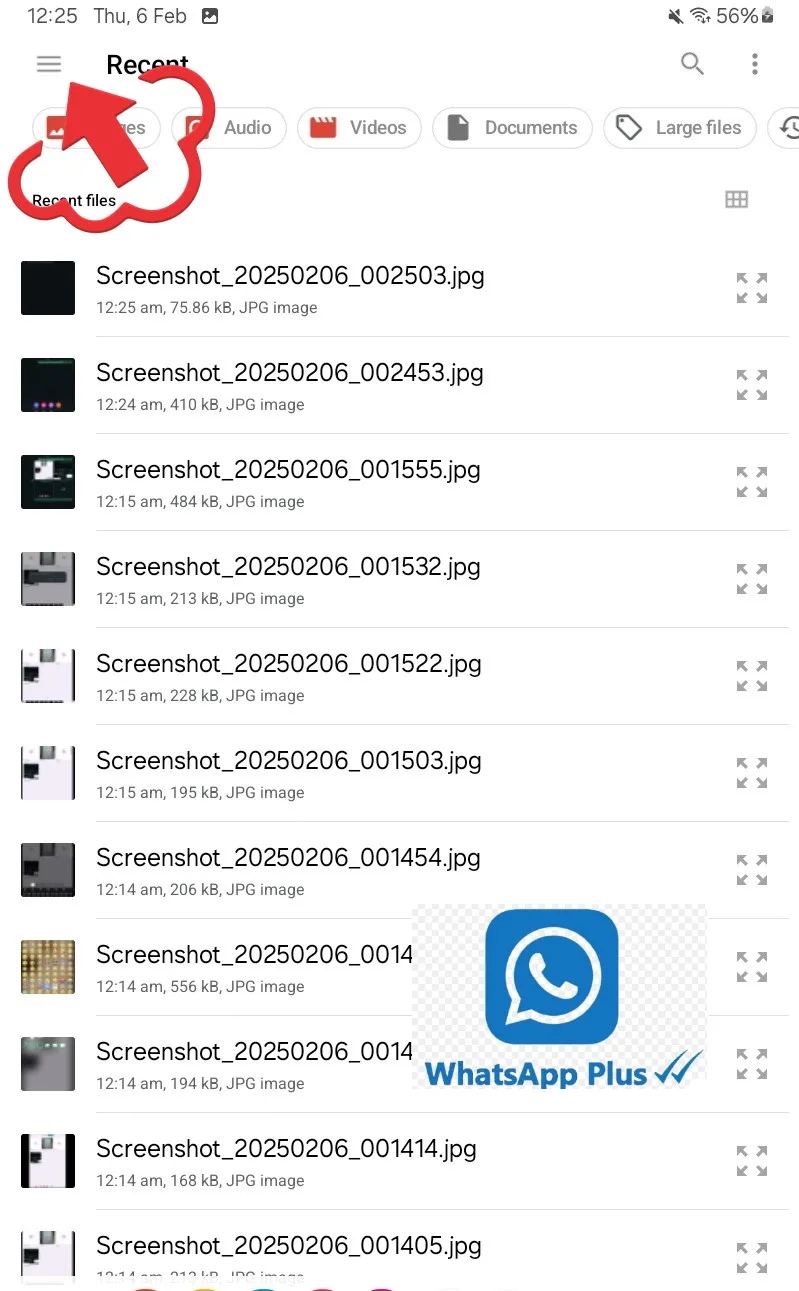Filter by Large files chip
The height and width of the screenshot is (1291, 799).
pyautogui.click(x=680, y=128)
